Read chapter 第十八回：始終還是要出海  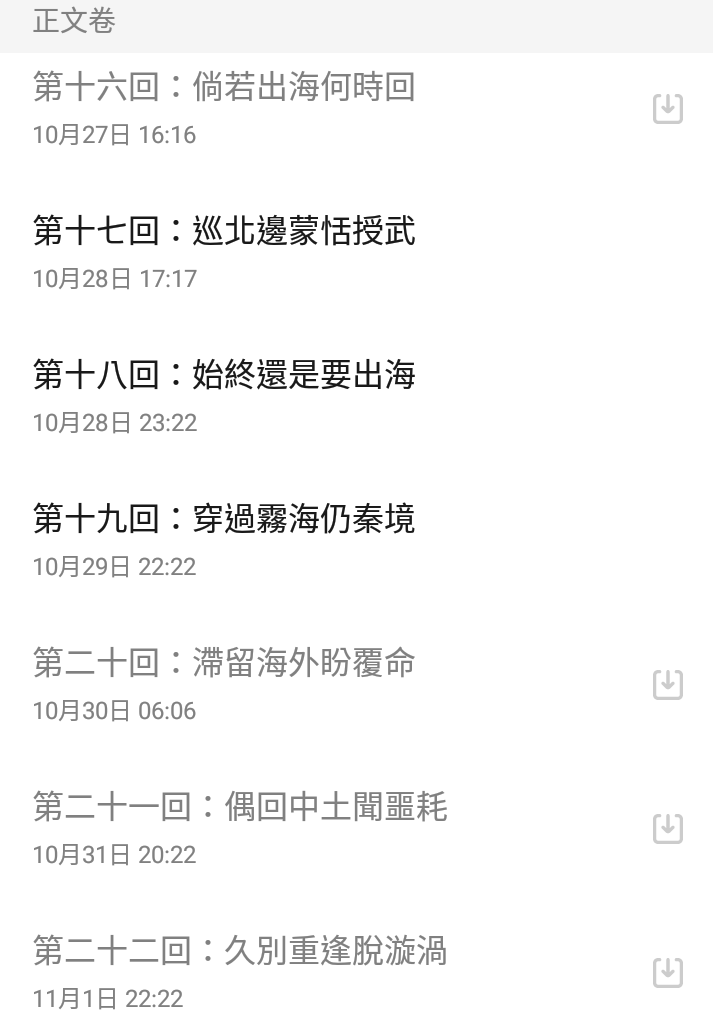click(224, 375)
